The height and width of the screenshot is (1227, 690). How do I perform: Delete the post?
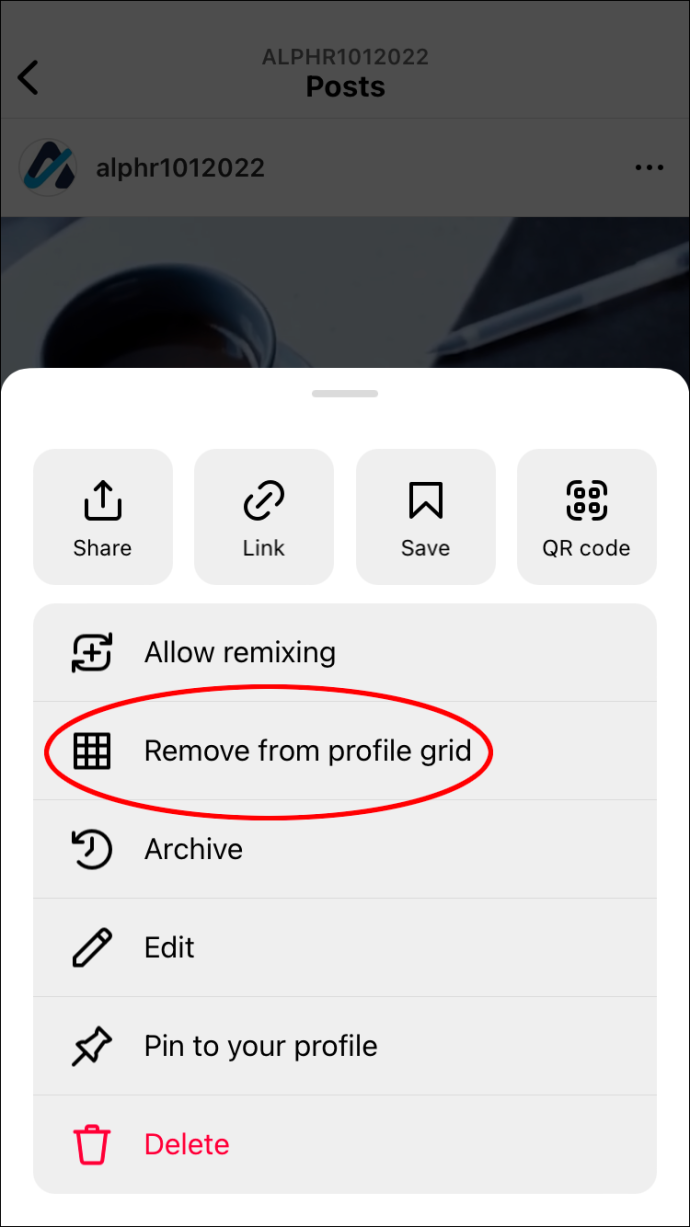click(x=344, y=1144)
